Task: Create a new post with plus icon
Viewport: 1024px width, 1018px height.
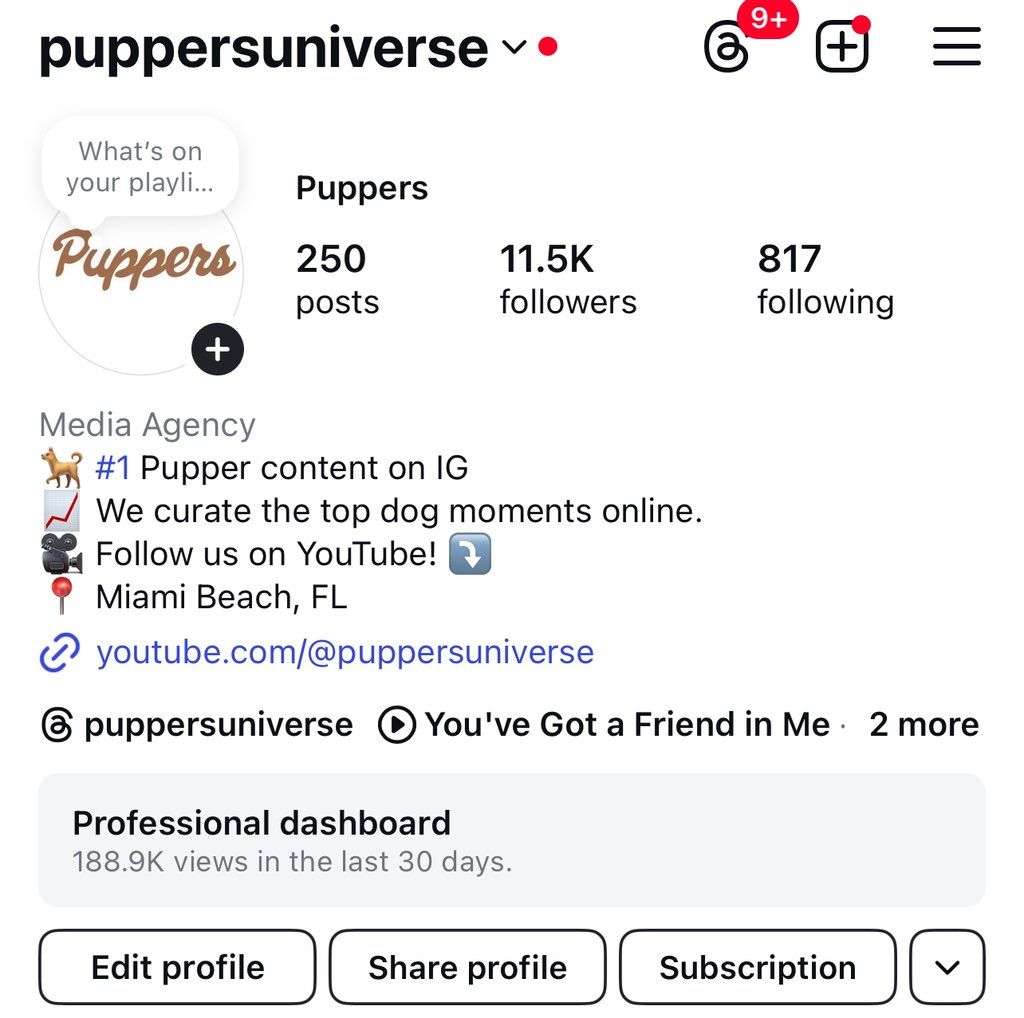Action: [842, 47]
